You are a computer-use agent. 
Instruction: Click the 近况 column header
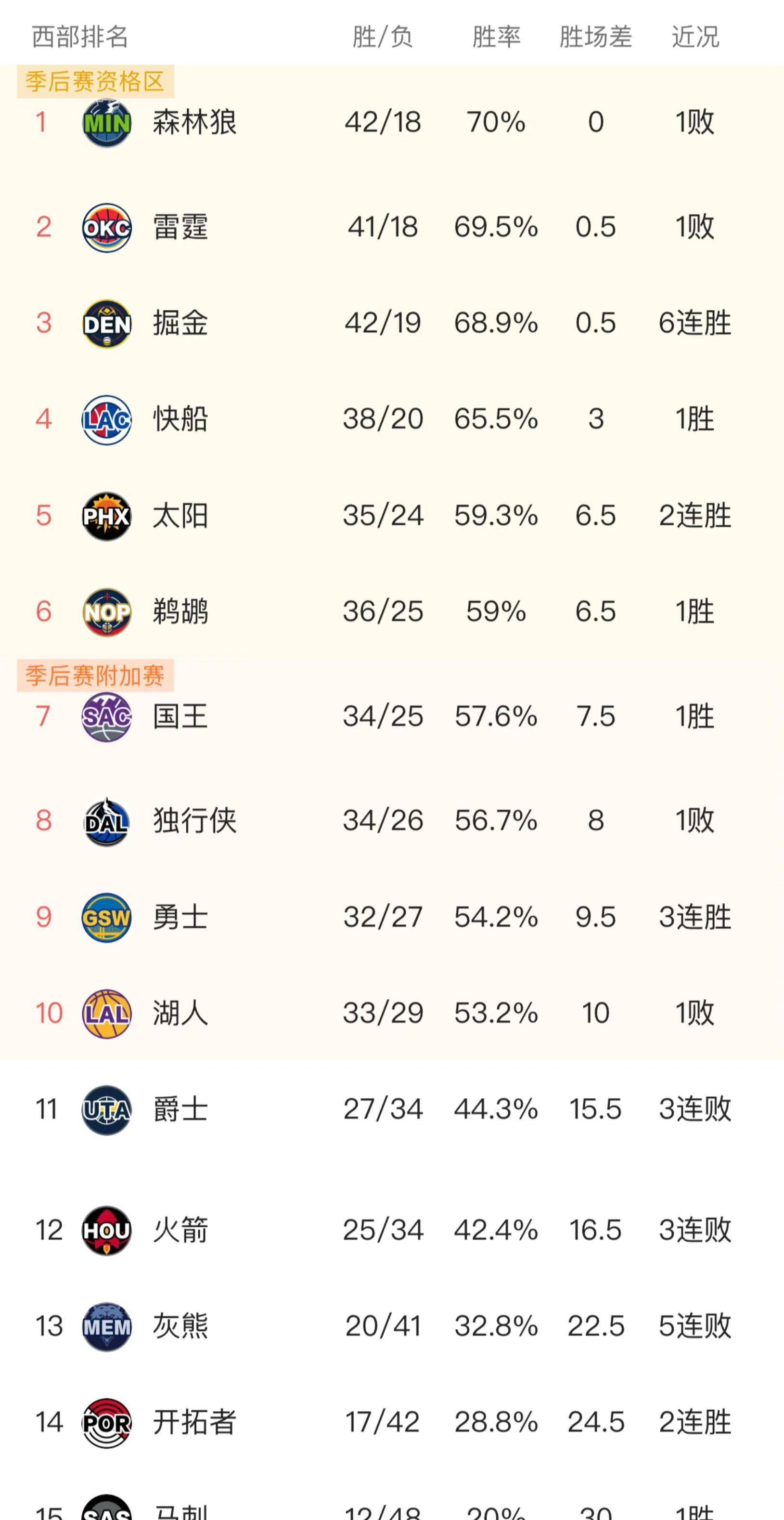tap(695, 37)
